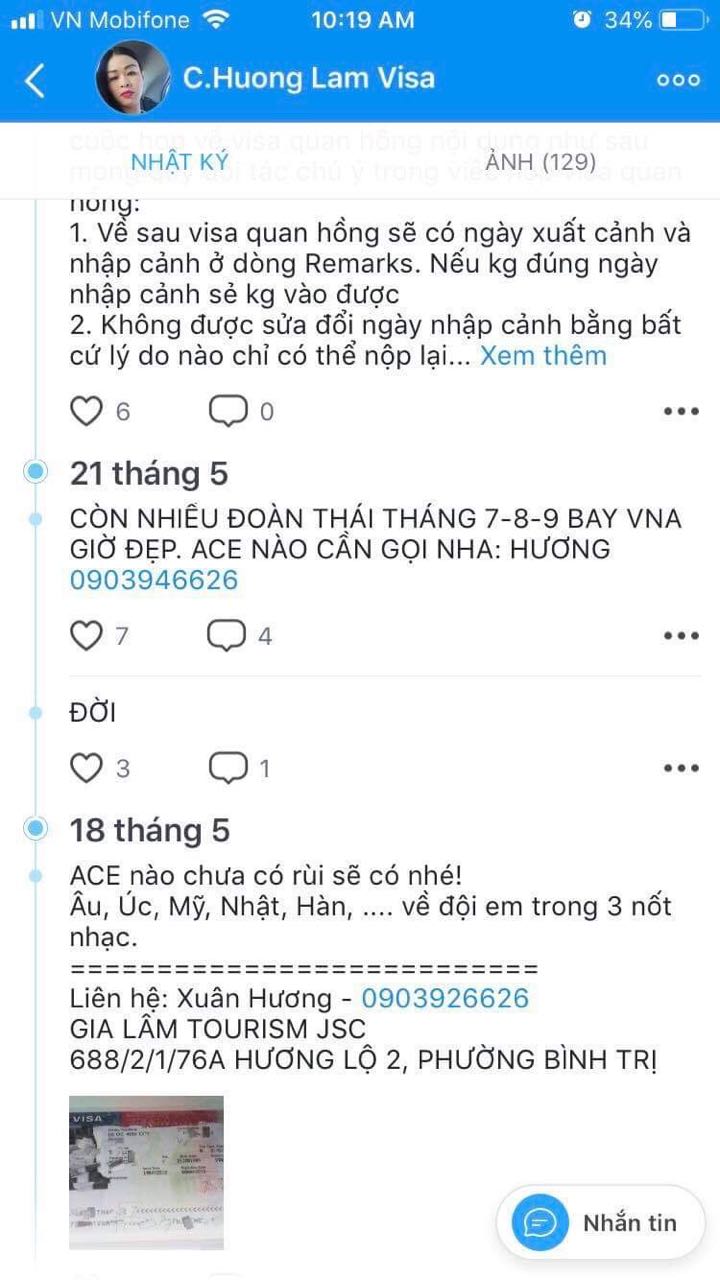Switch to the Ảnh (129) tab
Image resolution: width=720 pixels, height=1280 pixels.
[x=541, y=162]
